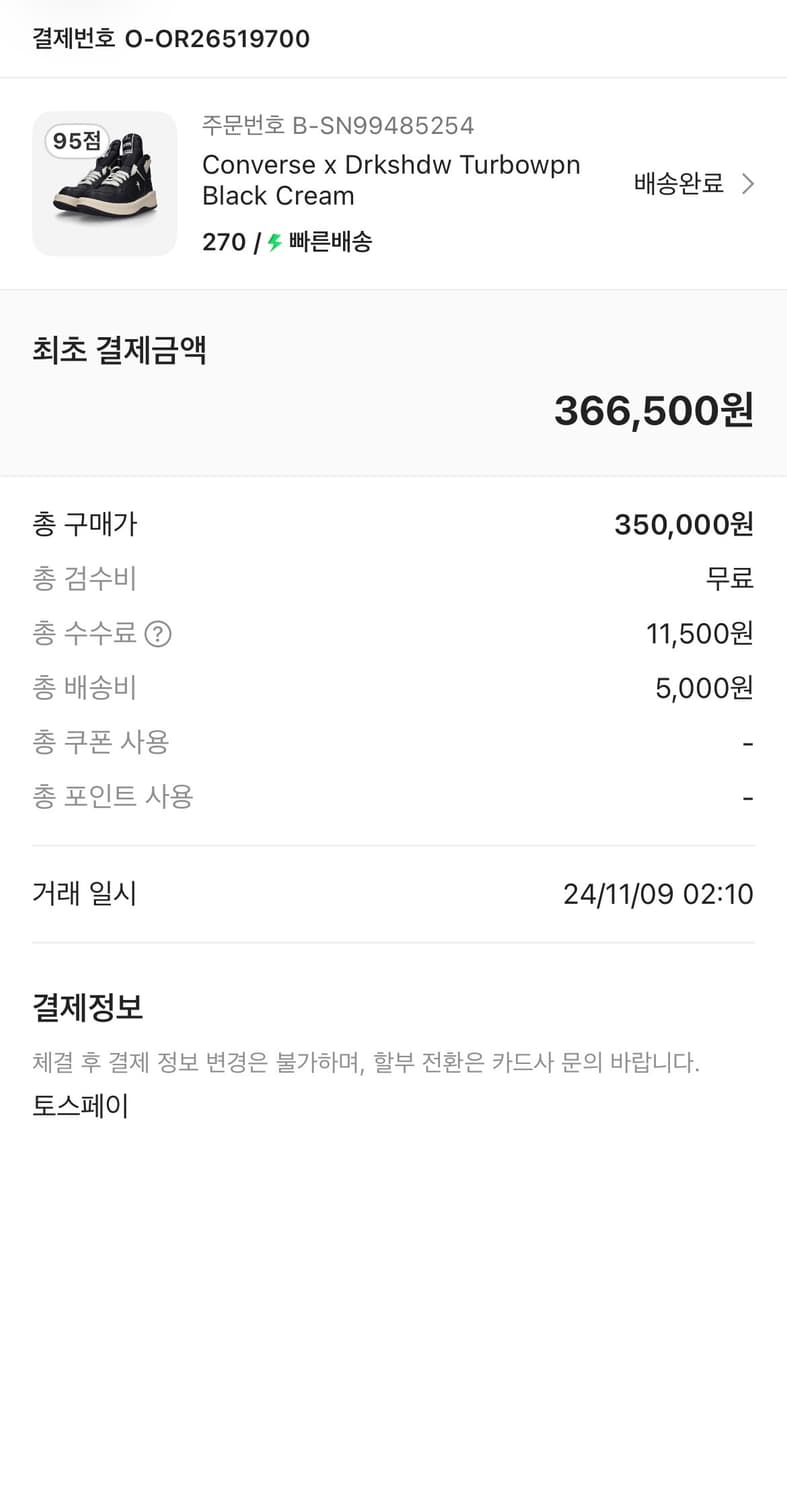Tap the 총 구매가 purchase price row
Image resolution: width=787 pixels, height=1500 pixels.
pyautogui.click(x=85, y=523)
